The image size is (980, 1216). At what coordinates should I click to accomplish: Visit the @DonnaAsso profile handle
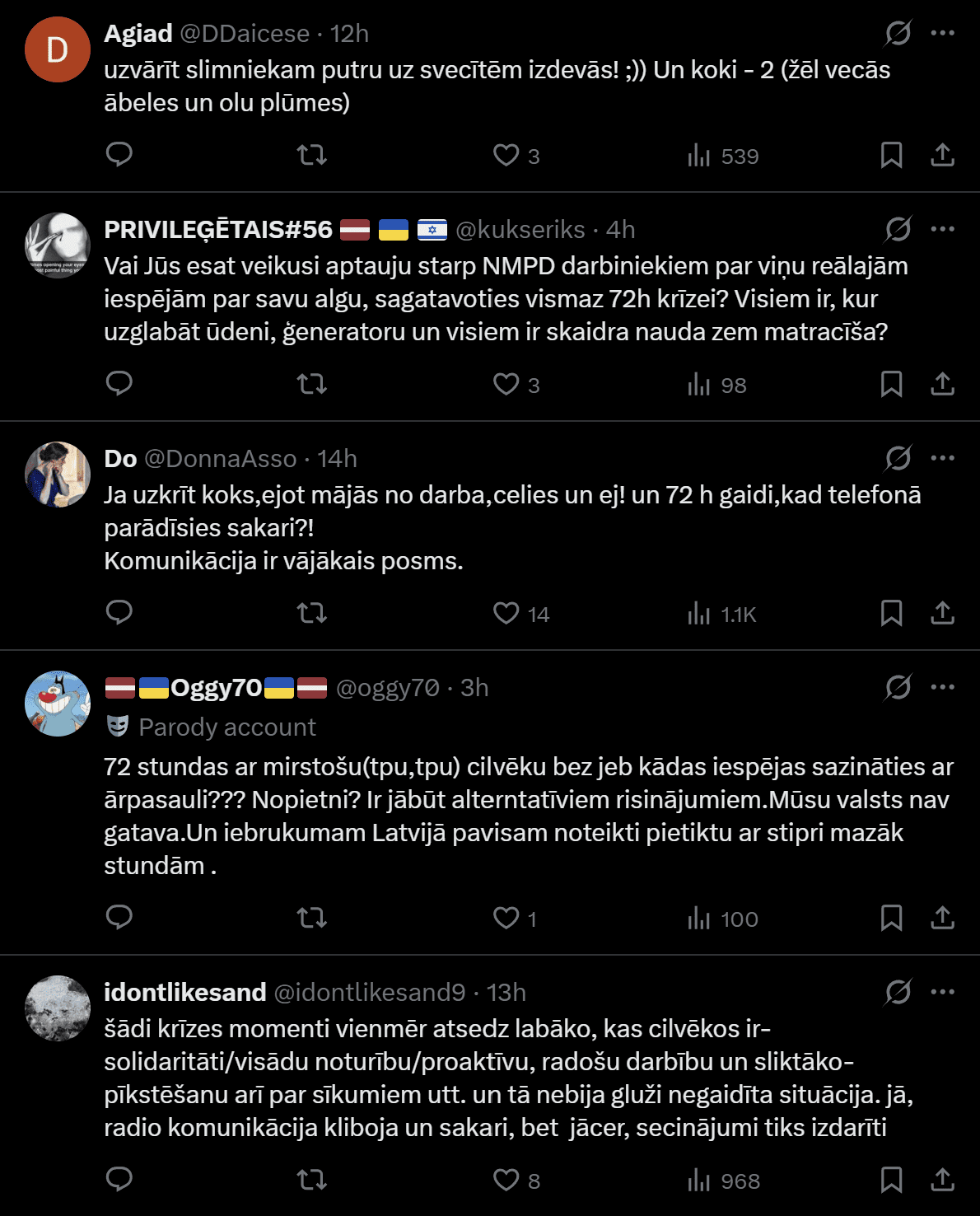pos(221,459)
